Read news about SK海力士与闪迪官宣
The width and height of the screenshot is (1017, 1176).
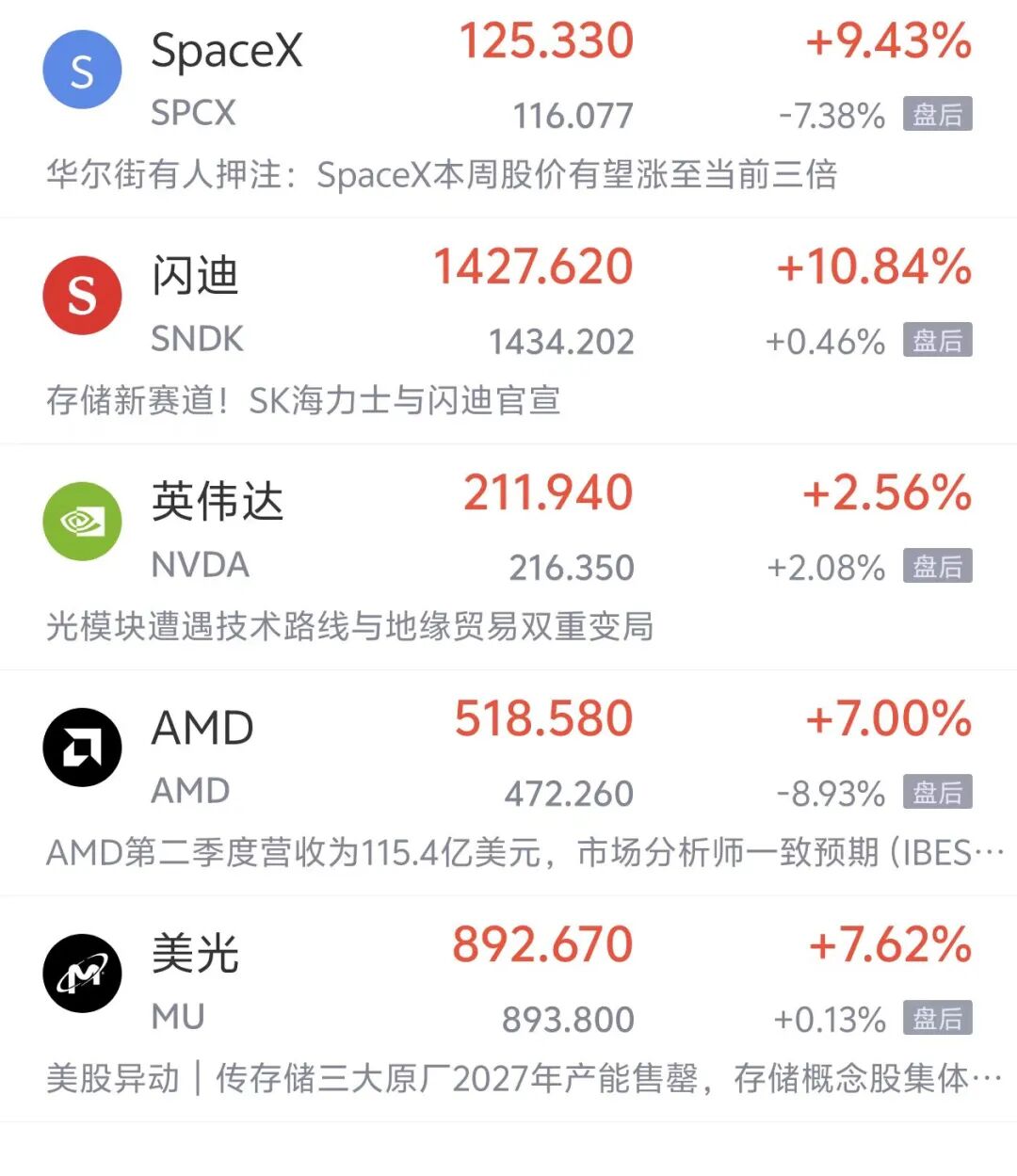(x=303, y=401)
